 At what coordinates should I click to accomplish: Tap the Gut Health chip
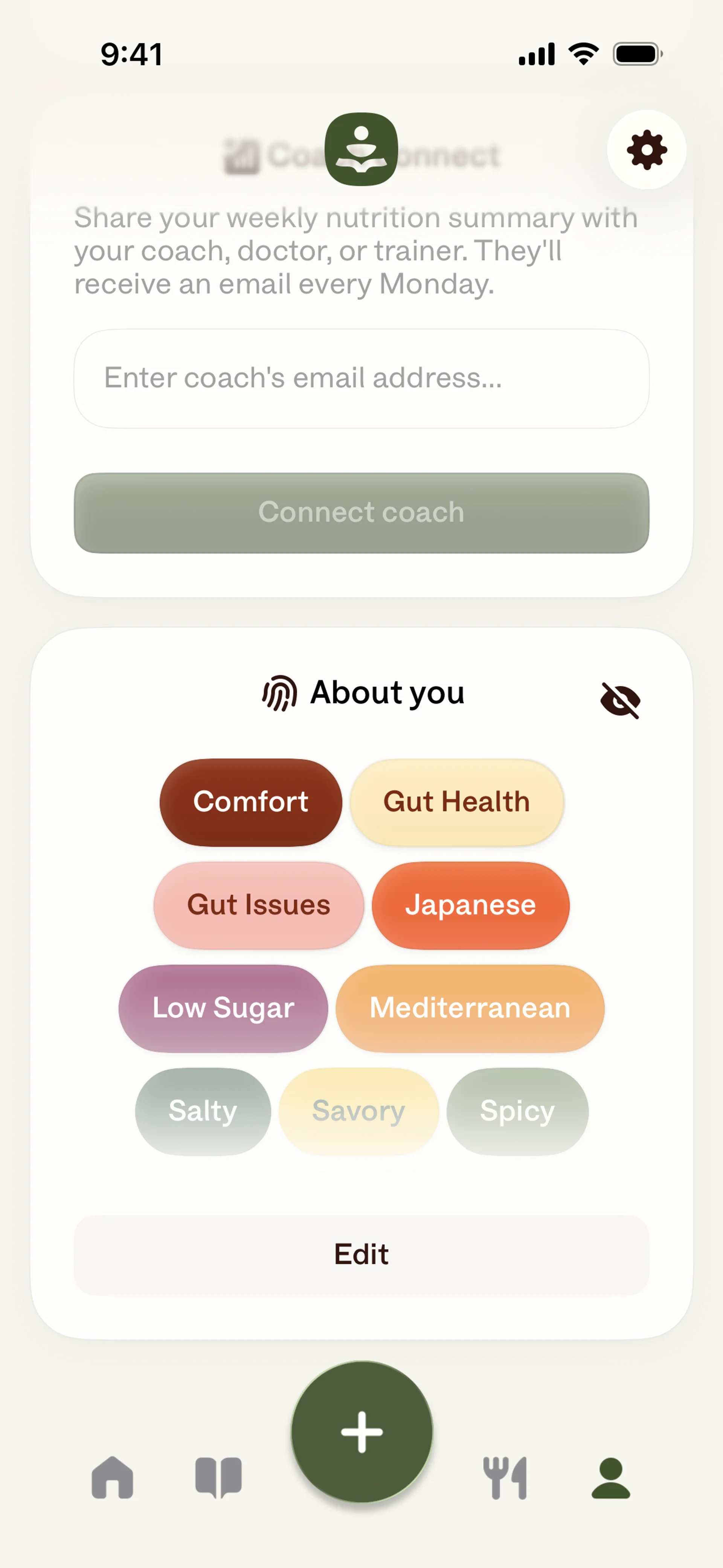coord(456,802)
